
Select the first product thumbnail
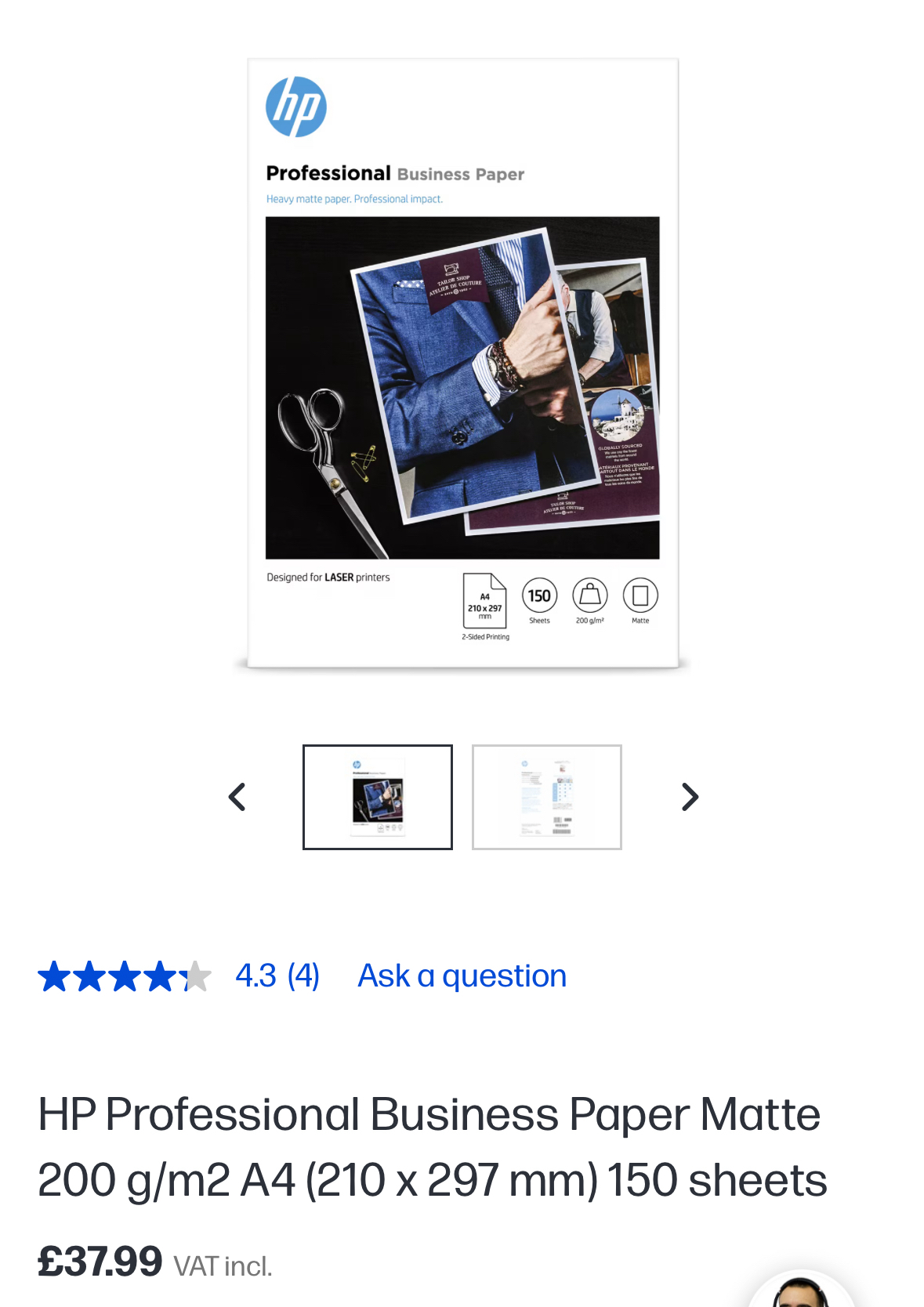[378, 797]
